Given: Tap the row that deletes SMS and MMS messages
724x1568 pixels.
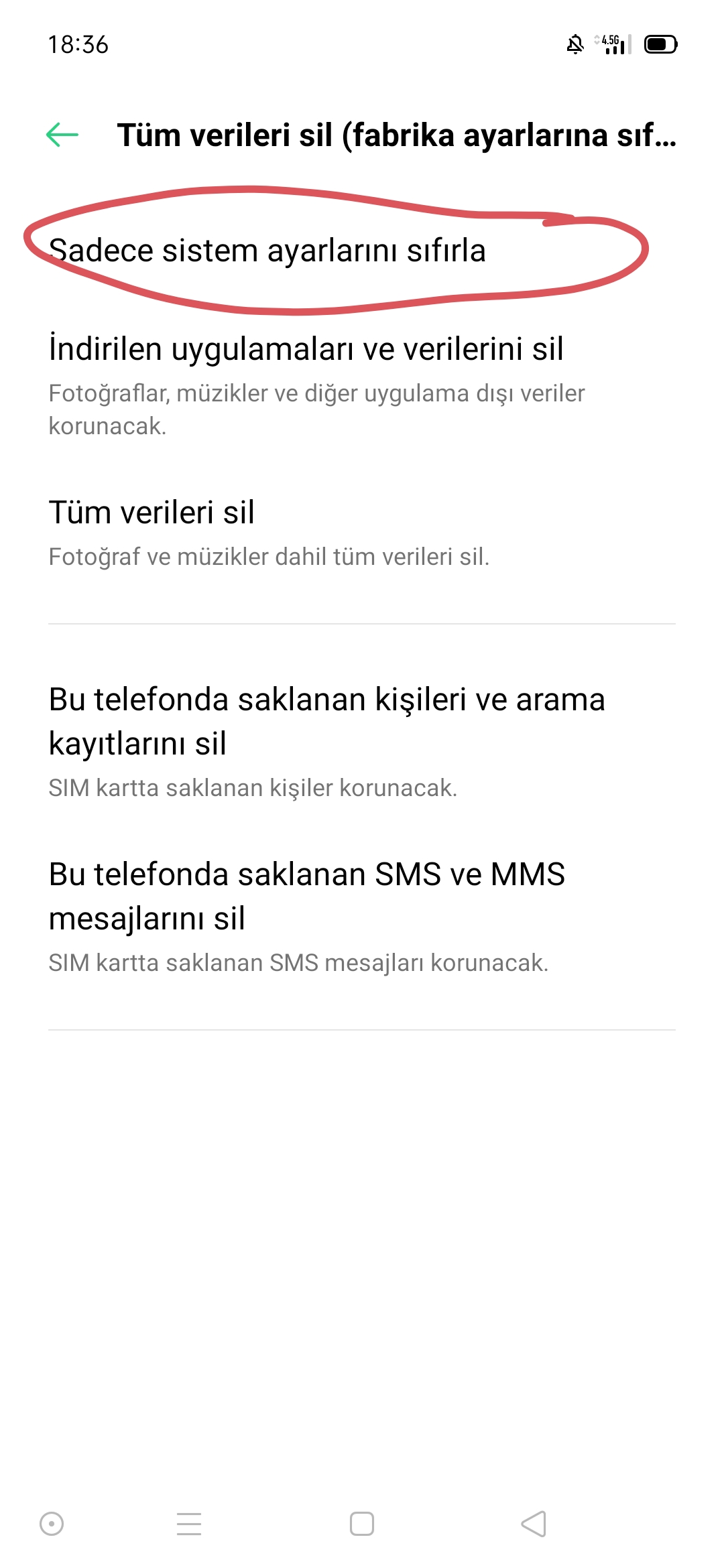Looking at the screenshot, I should pyautogui.click(x=362, y=917).
